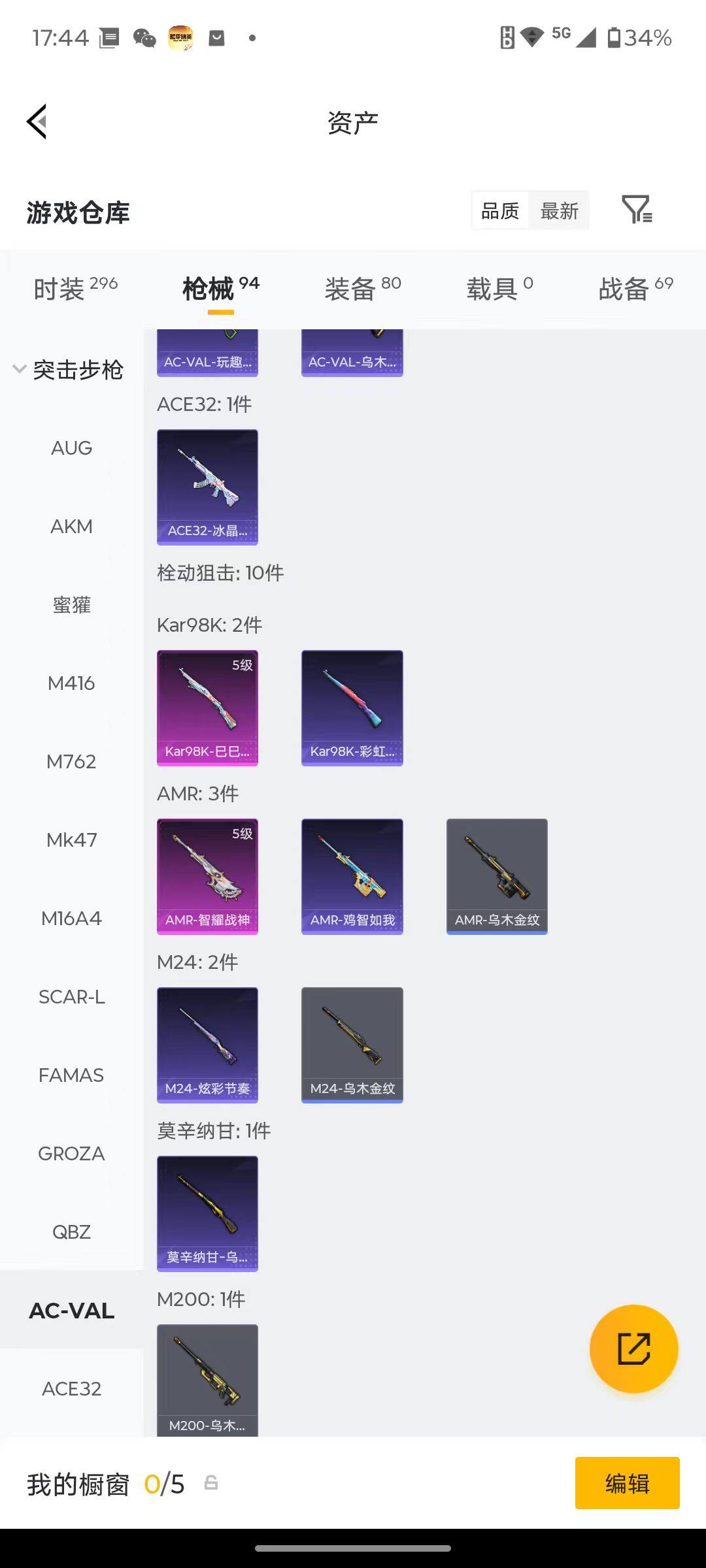
Task: Collapse the 突击步枪 category
Action: coord(68,370)
